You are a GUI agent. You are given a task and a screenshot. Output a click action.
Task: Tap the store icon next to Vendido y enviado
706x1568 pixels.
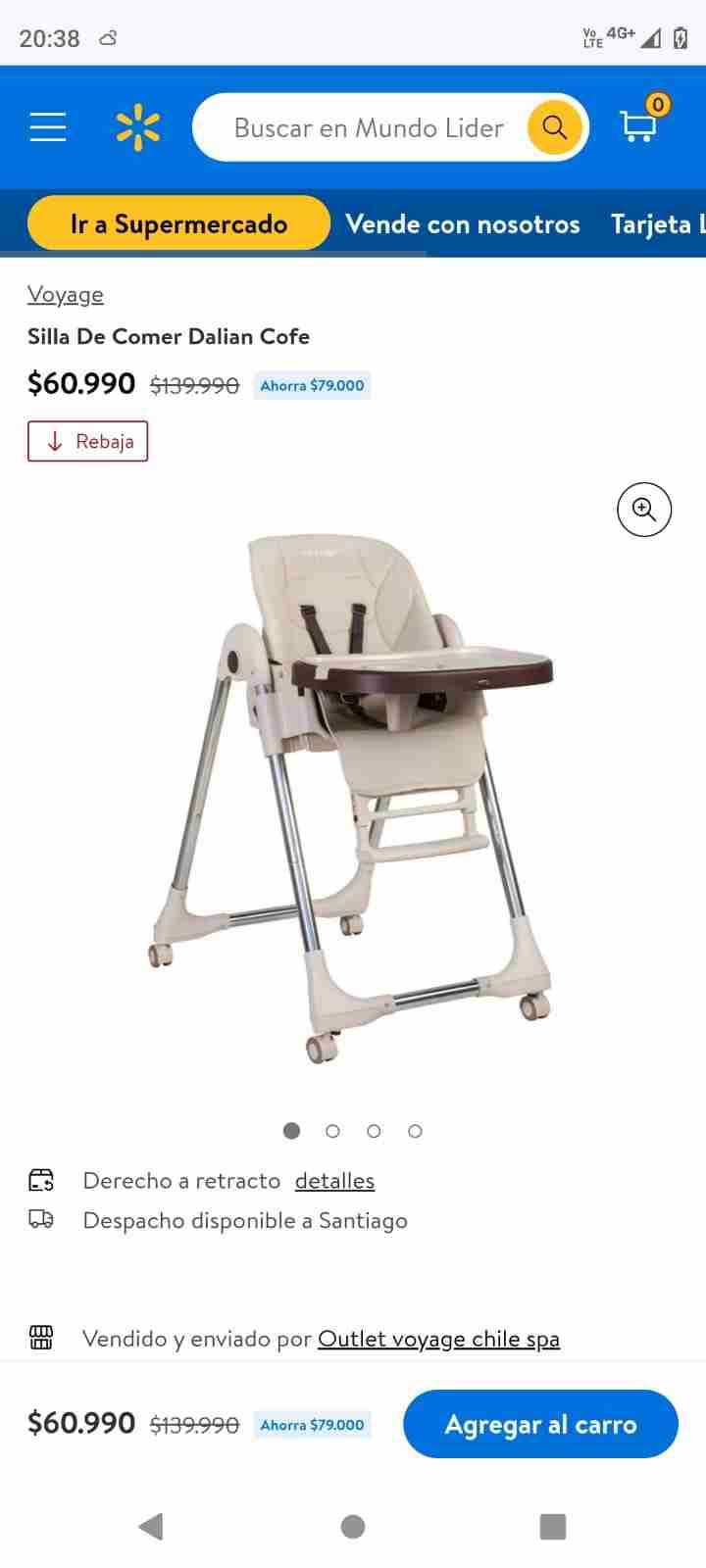click(41, 1337)
